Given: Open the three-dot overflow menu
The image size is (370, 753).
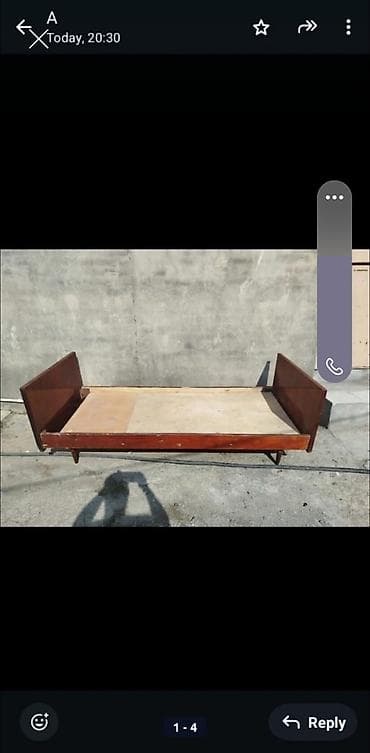Looking at the screenshot, I should click(x=348, y=27).
